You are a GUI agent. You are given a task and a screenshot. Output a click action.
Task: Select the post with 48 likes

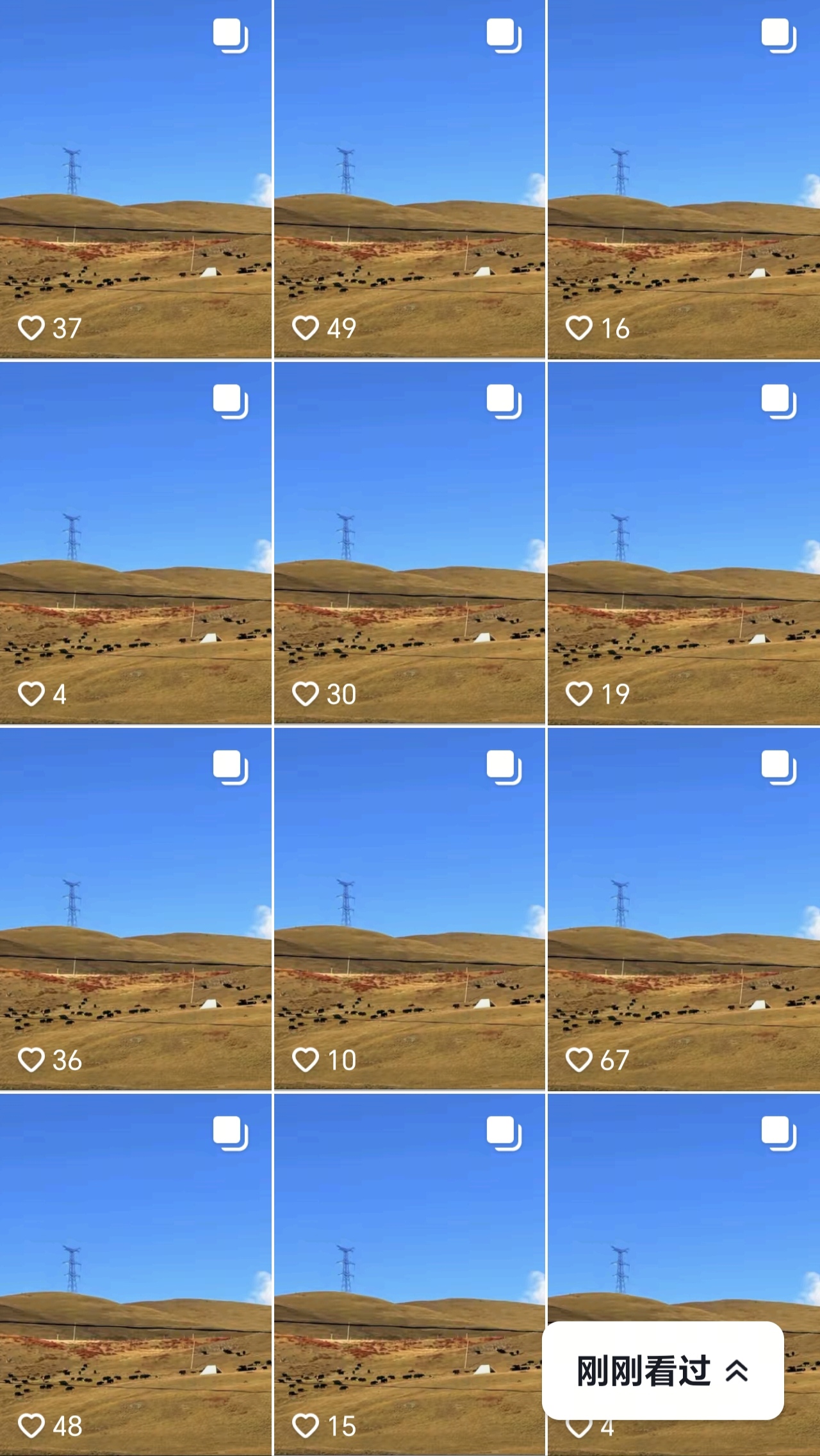point(136,1274)
